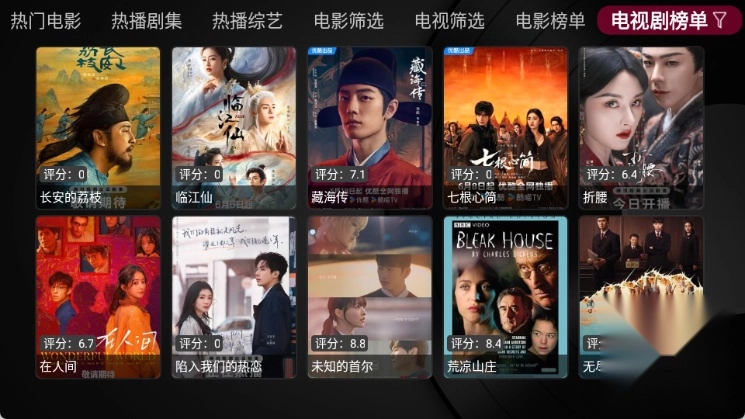Open the 热播综艺 tab
Viewport: 745px width, 419px height.
(247, 20)
